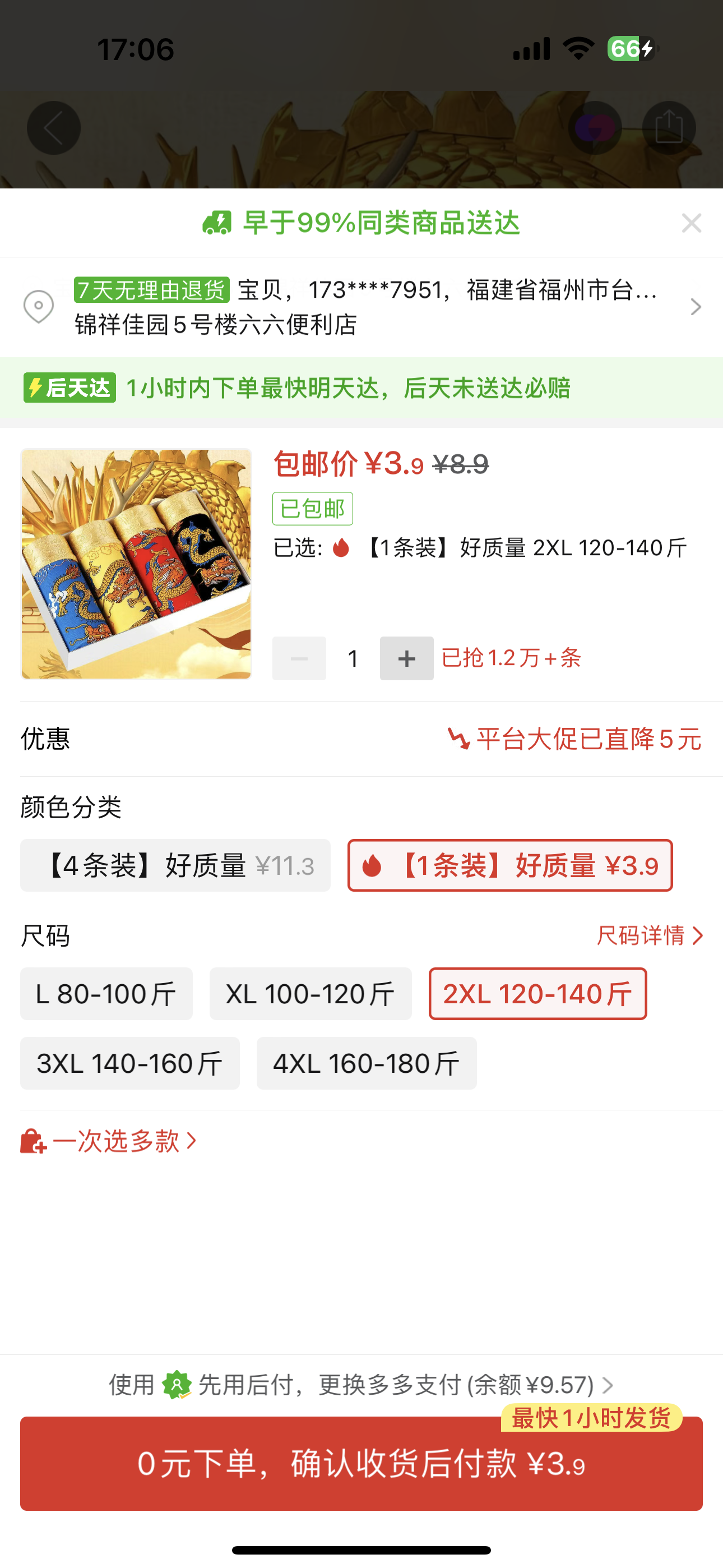This screenshot has width=723, height=1568.
Task: Open the product thumbnail image
Action: tap(136, 564)
